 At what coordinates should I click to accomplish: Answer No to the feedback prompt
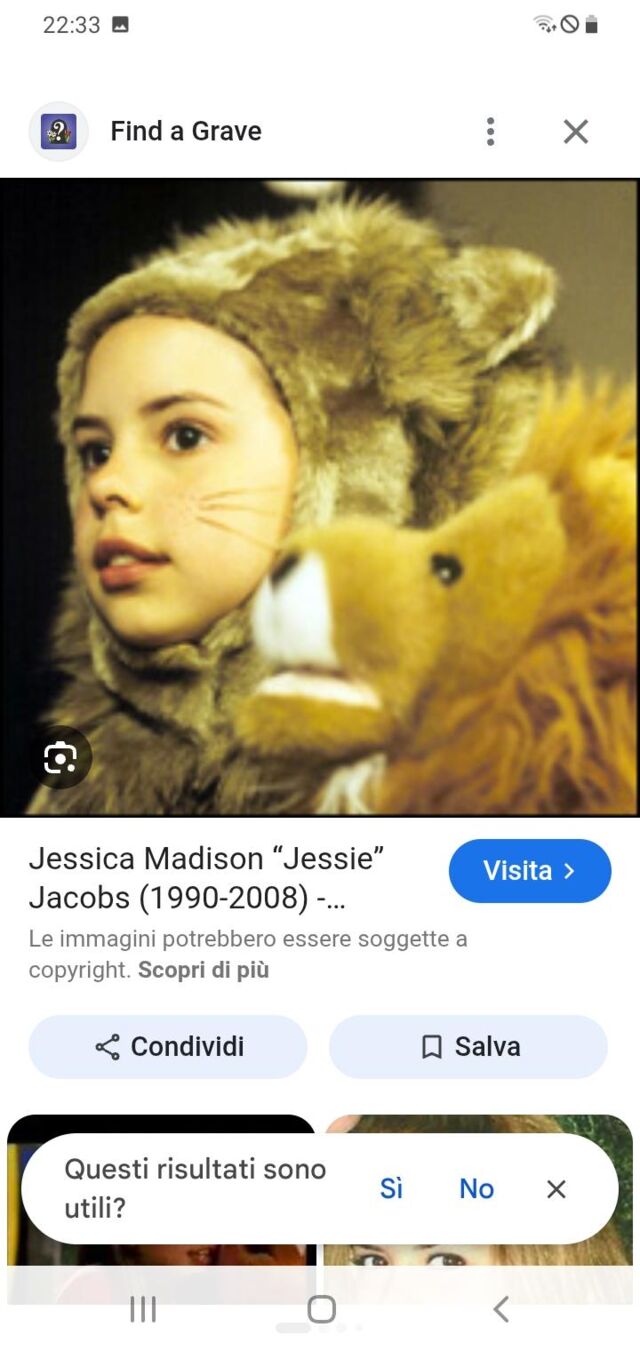476,1188
